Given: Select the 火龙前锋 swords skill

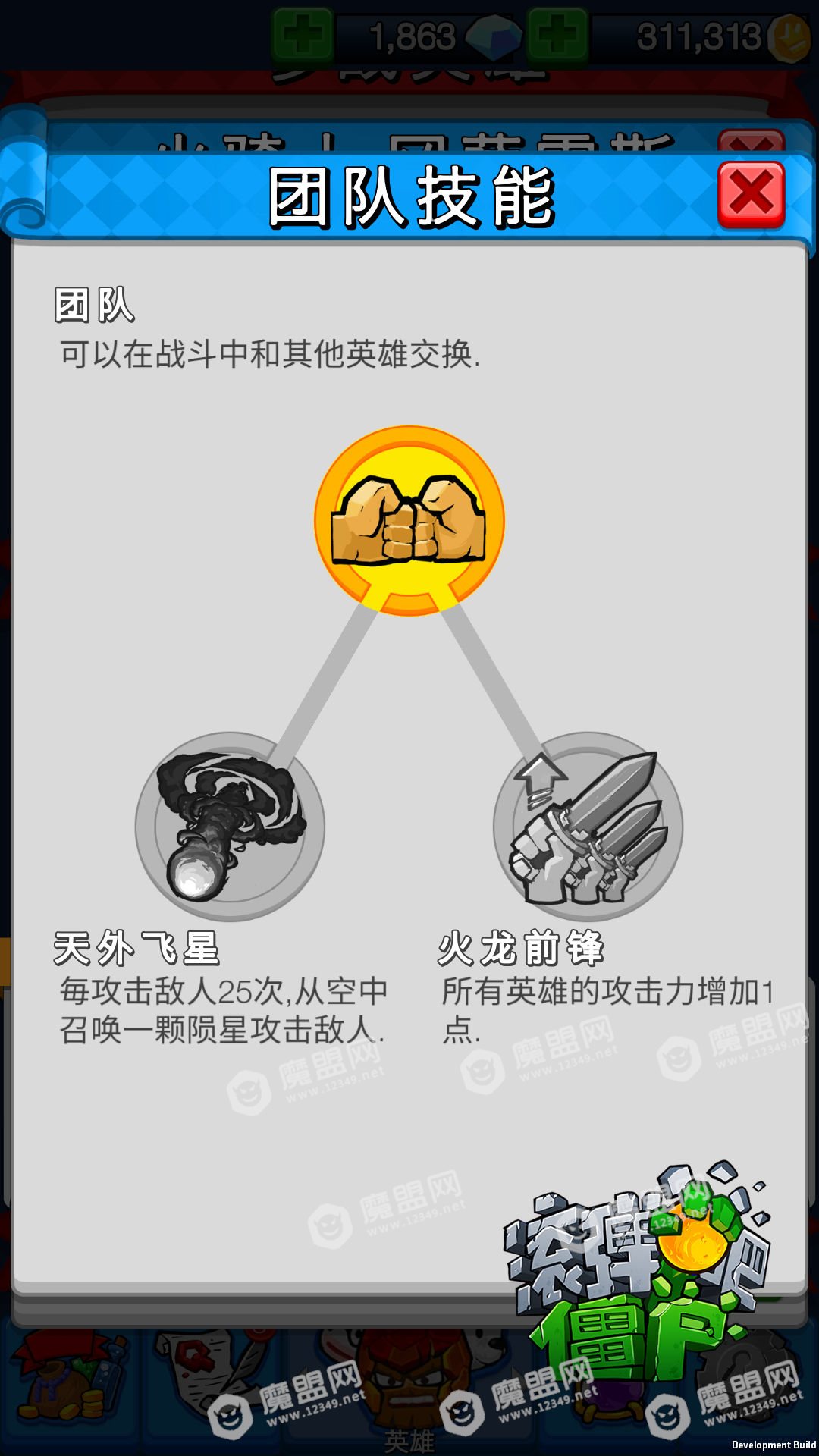Looking at the screenshot, I should (x=588, y=827).
